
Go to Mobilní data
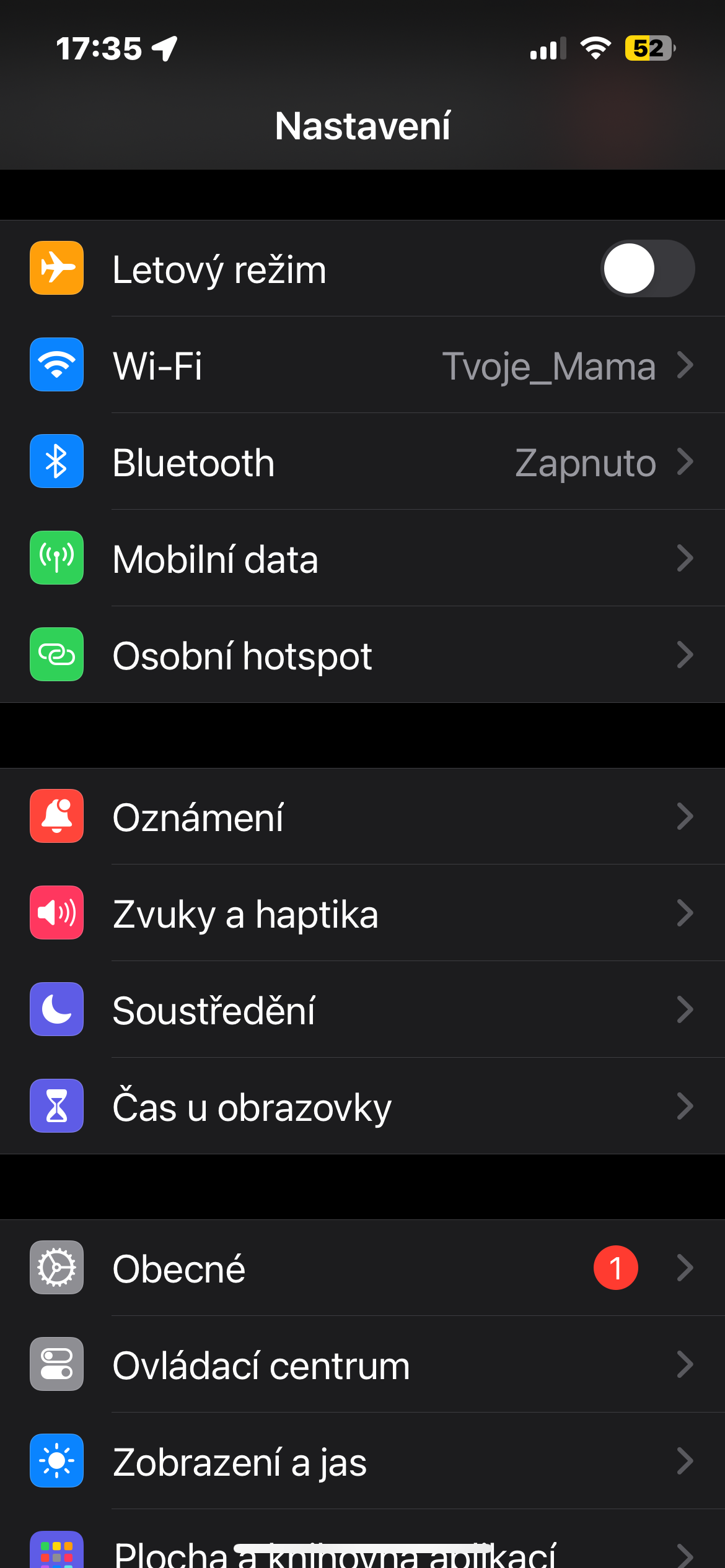[x=362, y=559]
